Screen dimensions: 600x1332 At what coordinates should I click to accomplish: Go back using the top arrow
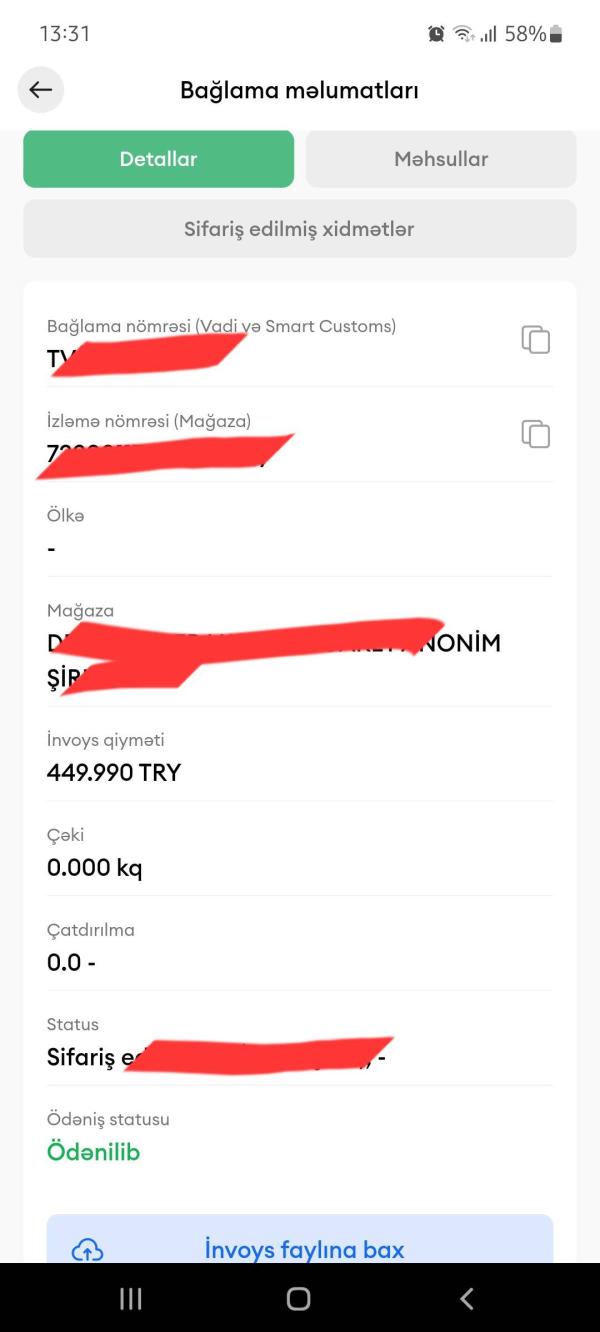[41, 90]
